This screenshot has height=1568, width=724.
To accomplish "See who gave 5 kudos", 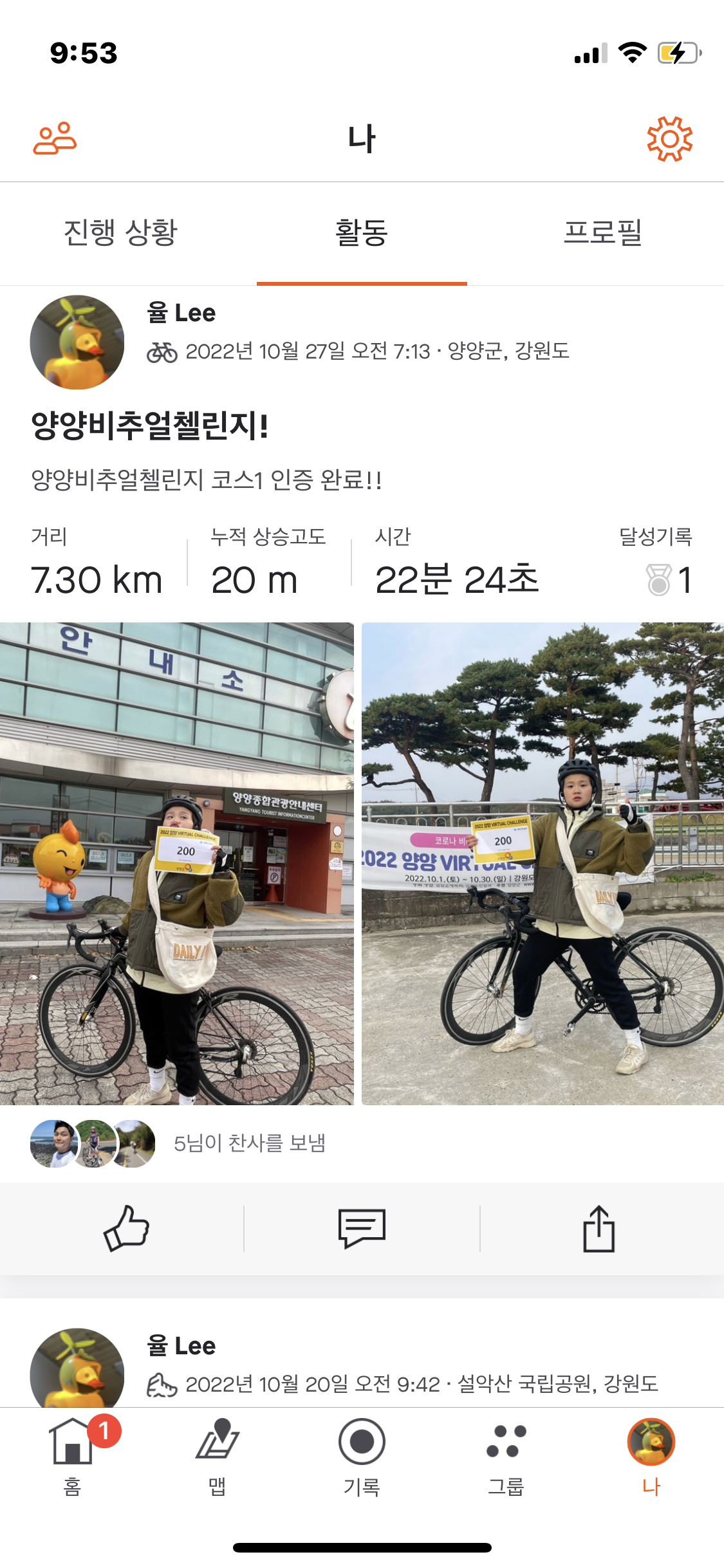I will [x=249, y=1143].
